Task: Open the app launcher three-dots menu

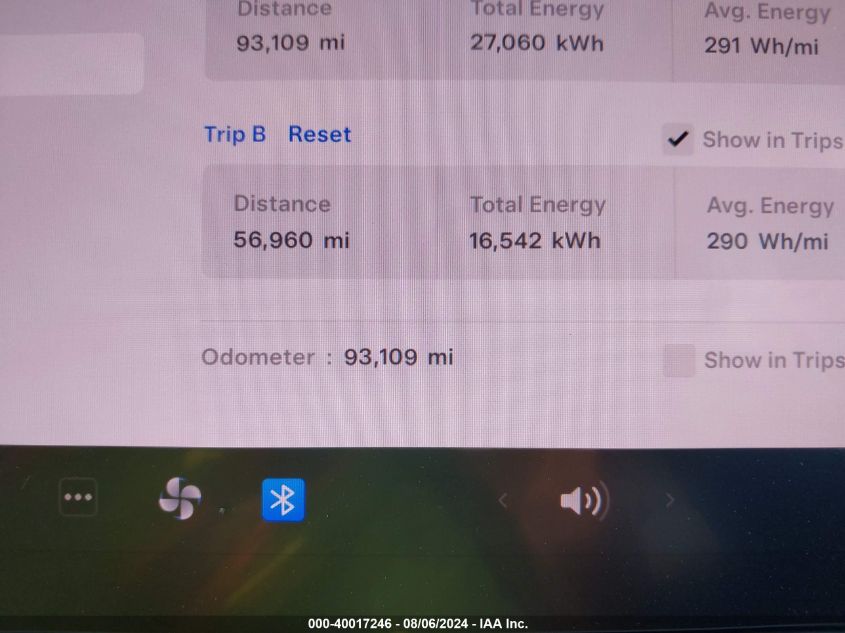Action: tap(78, 497)
